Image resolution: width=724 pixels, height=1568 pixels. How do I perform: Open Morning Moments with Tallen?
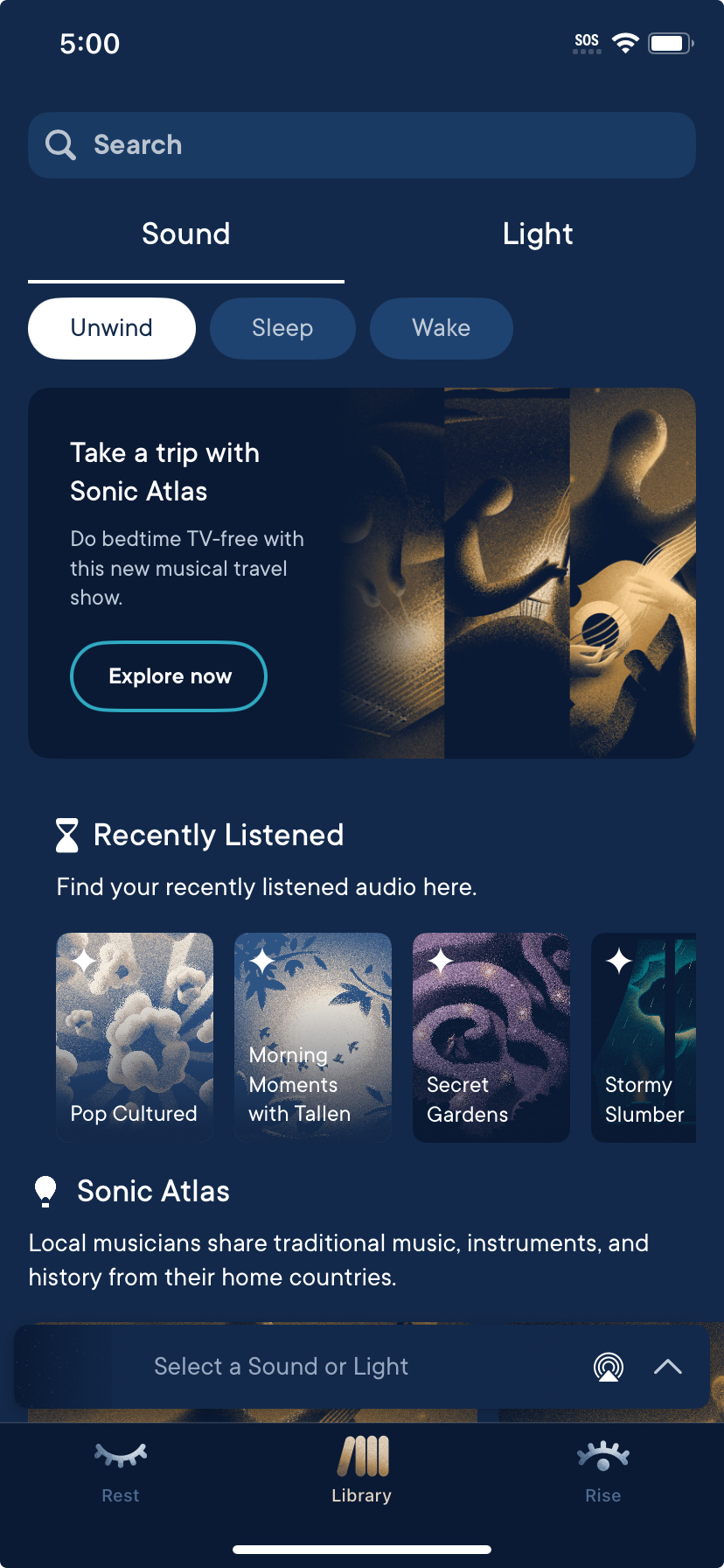pos(312,1037)
